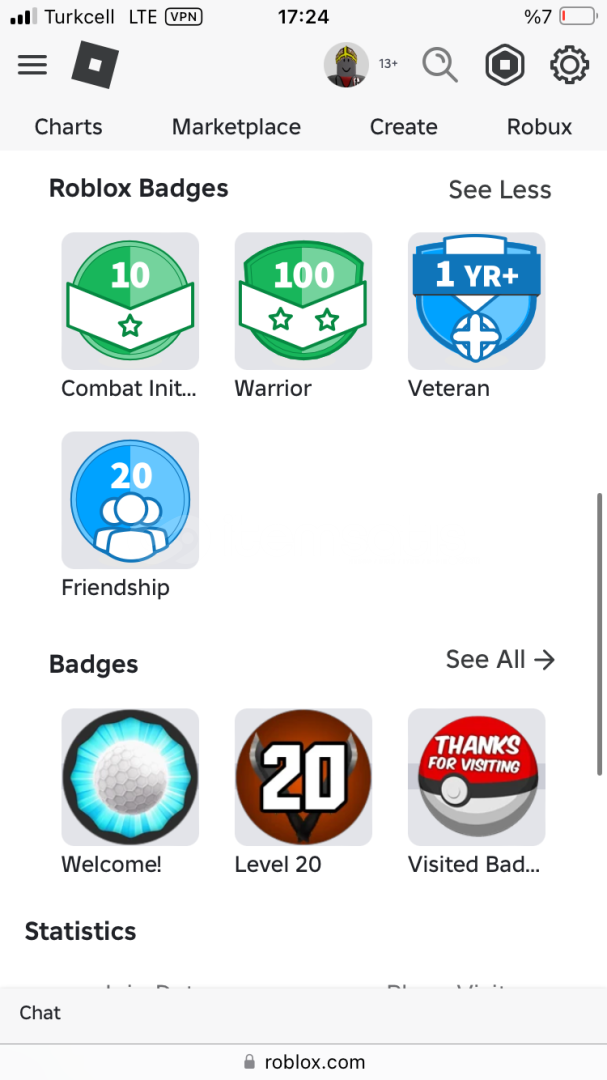The image size is (607, 1080).
Task: Open the Welcome! badge
Action: pos(130,777)
